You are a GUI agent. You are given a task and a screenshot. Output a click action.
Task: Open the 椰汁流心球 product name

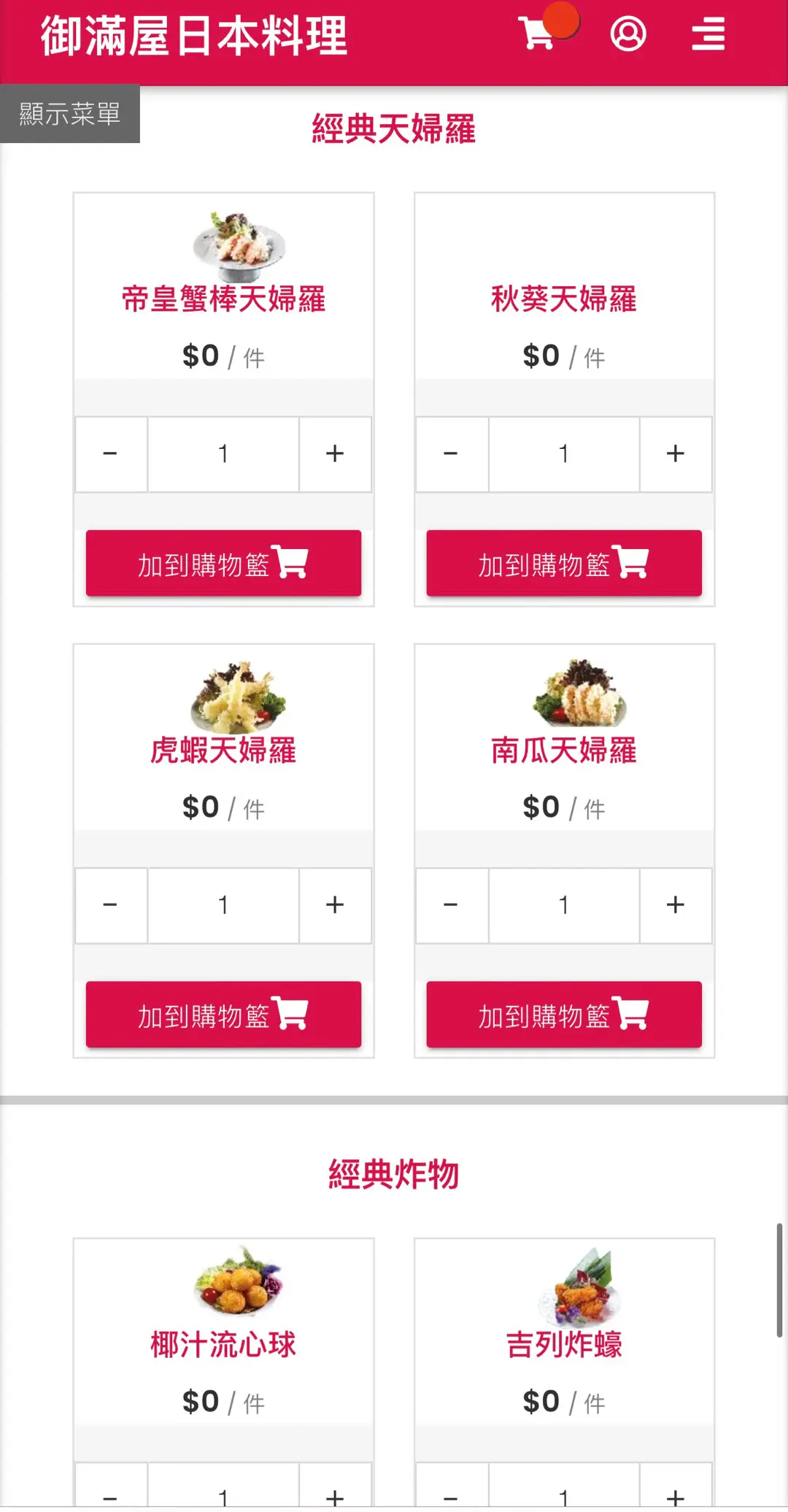[x=223, y=1345]
